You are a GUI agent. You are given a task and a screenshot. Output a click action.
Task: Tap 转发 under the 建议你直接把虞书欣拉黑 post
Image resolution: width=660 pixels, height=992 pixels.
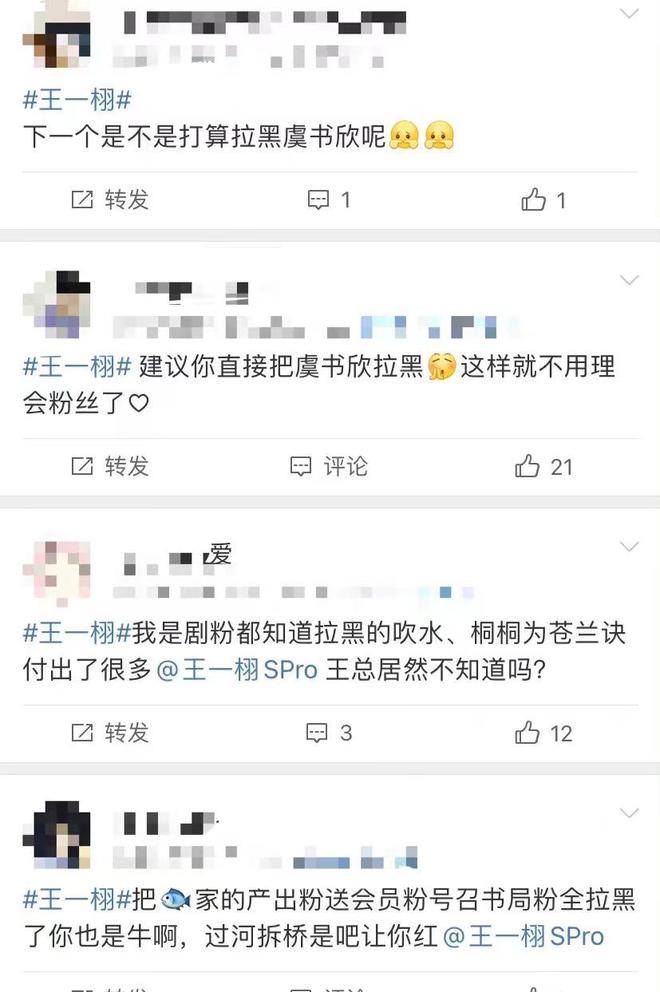pyautogui.click(x=110, y=466)
